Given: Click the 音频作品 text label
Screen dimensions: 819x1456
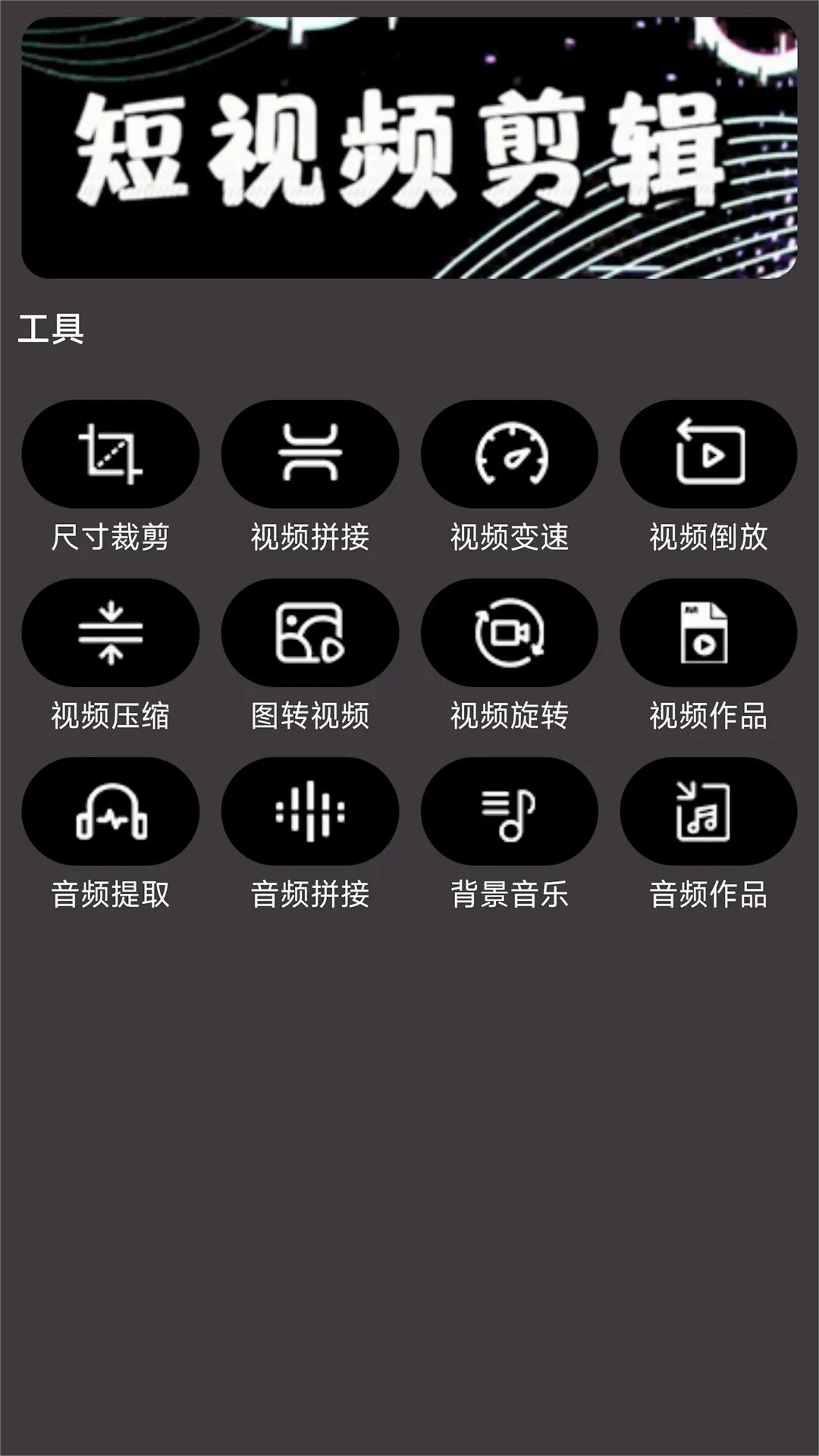Looking at the screenshot, I should tap(708, 894).
